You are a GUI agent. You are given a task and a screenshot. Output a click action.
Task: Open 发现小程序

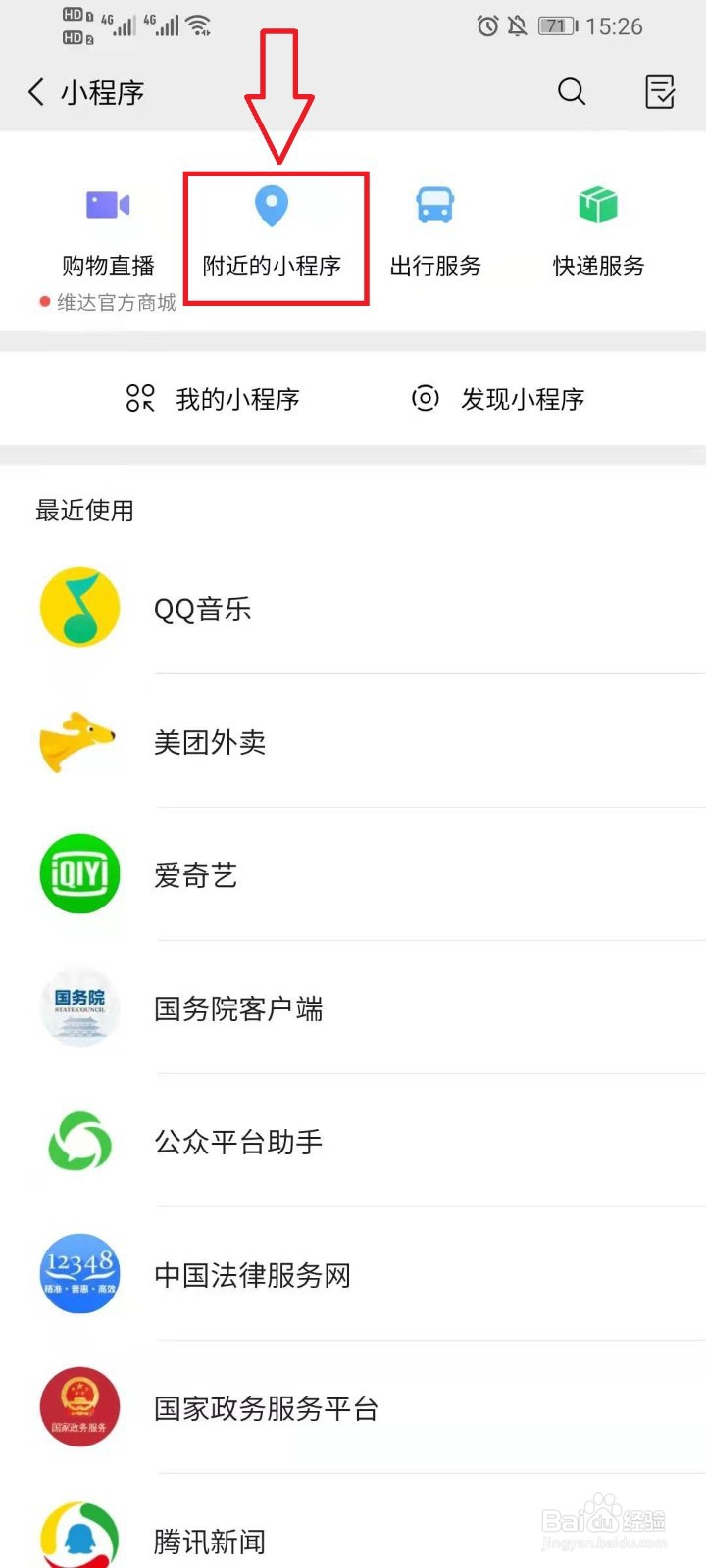pyautogui.click(x=497, y=399)
